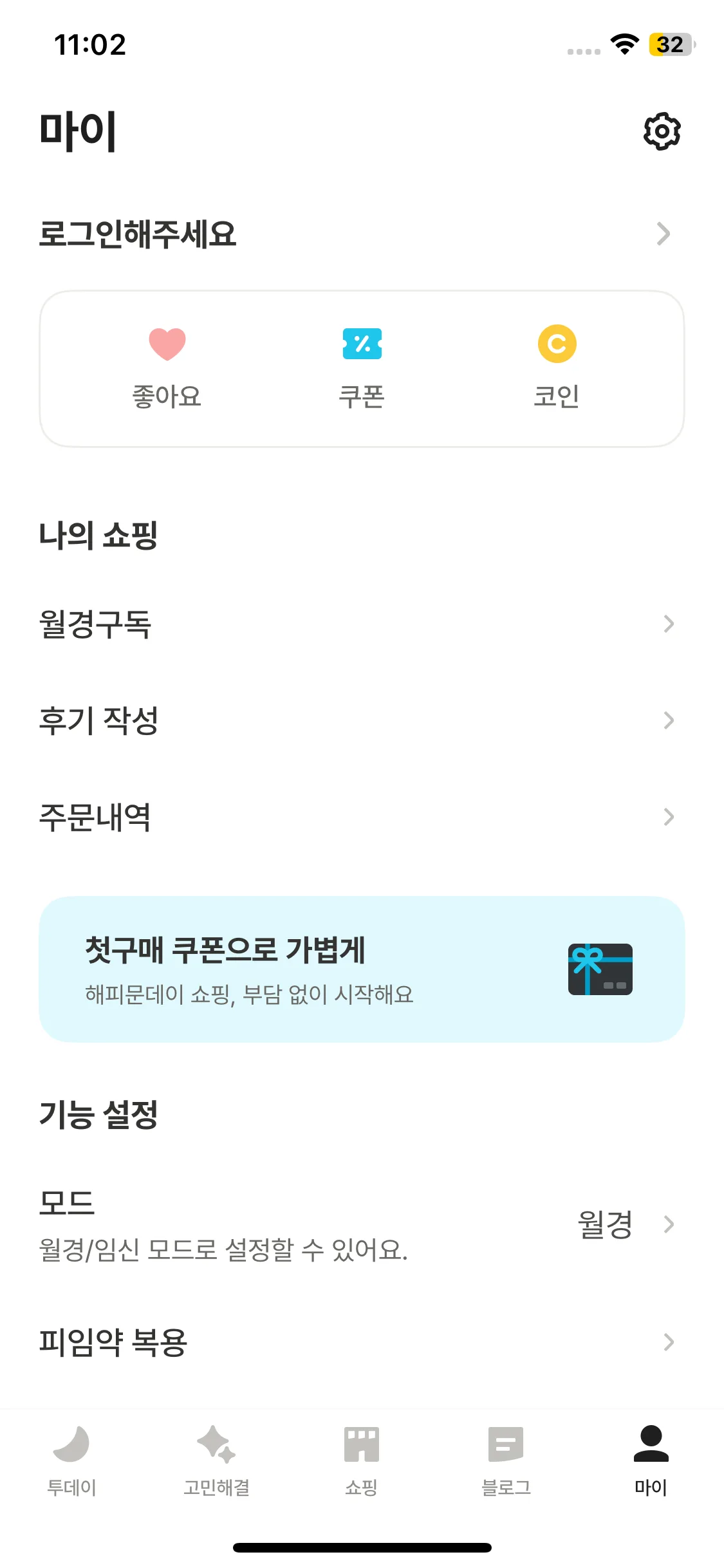
Task: Tap 로그인해주세요 to log in
Action: 355,234
